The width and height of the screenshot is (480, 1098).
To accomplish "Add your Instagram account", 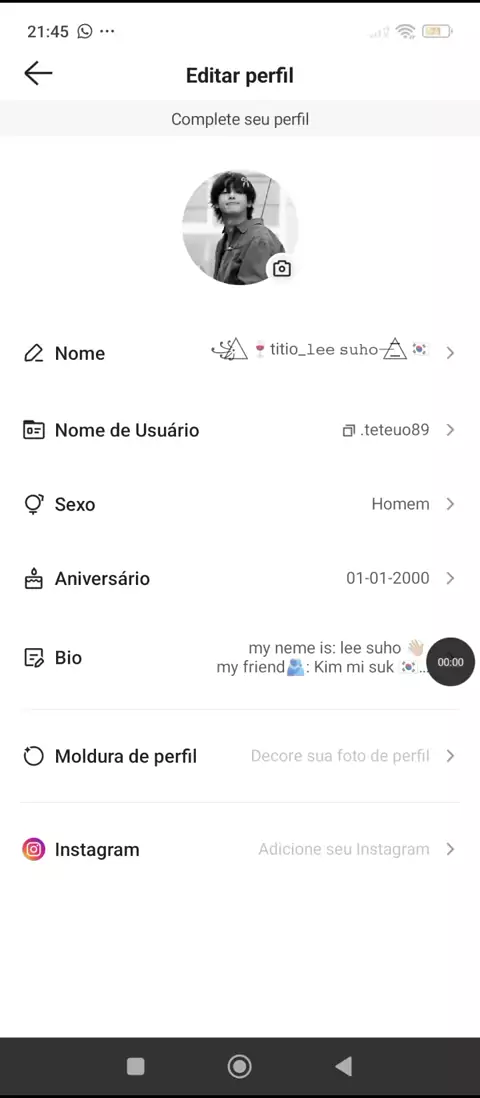I will click(x=240, y=849).
